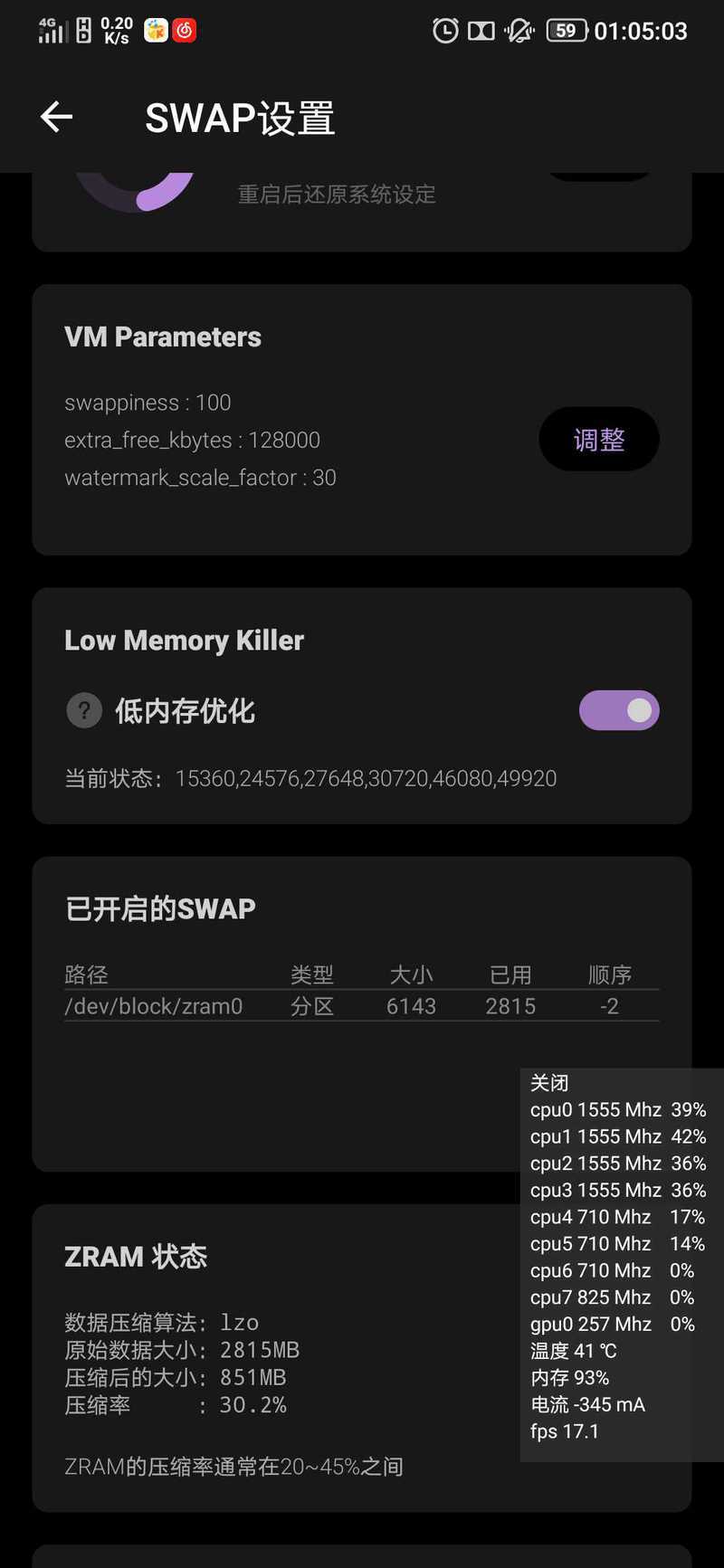Open the help icon beside 低内存优化
Image resolution: width=724 pixels, height=1568 pixels.
pyautogui.click(x=84, y=711)
